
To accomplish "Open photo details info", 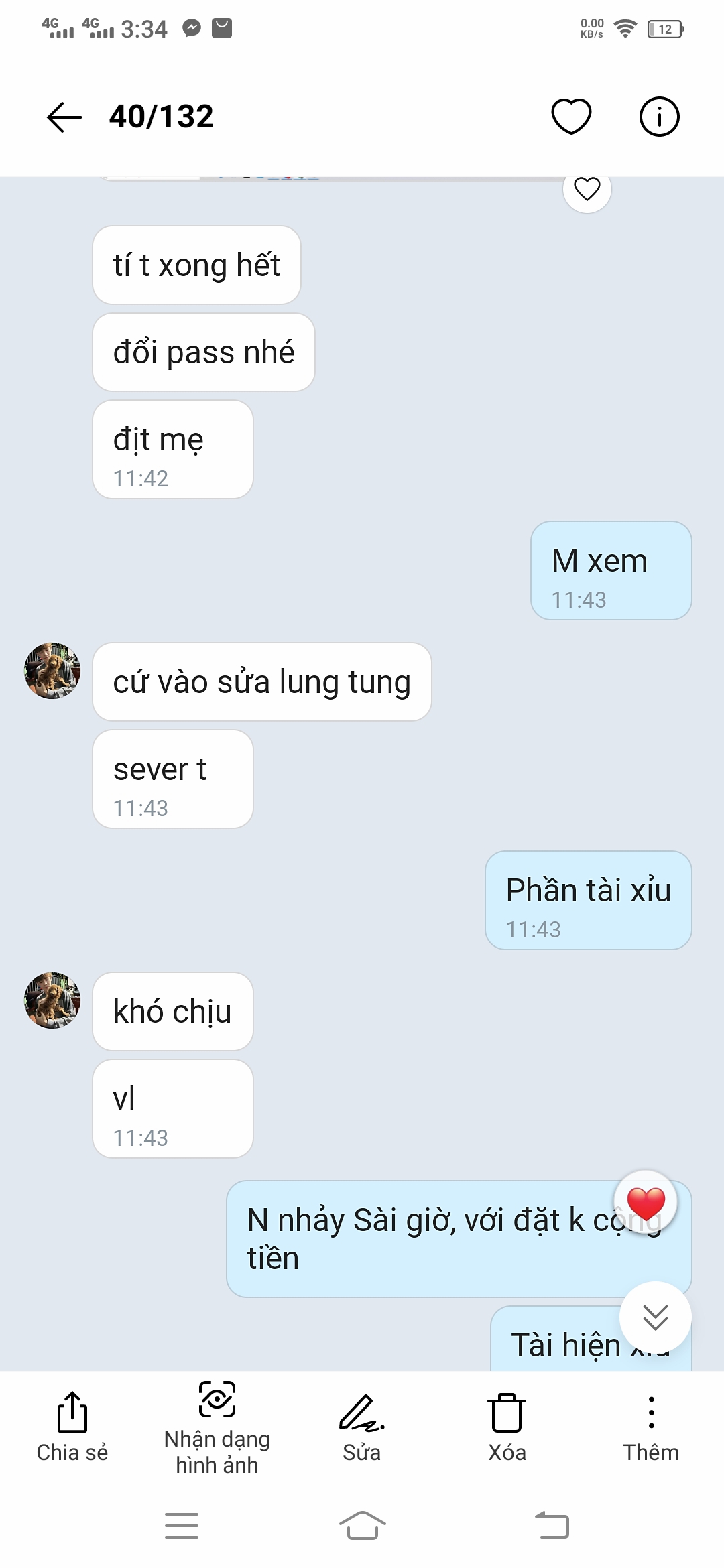I will click(x=659, y=117).
